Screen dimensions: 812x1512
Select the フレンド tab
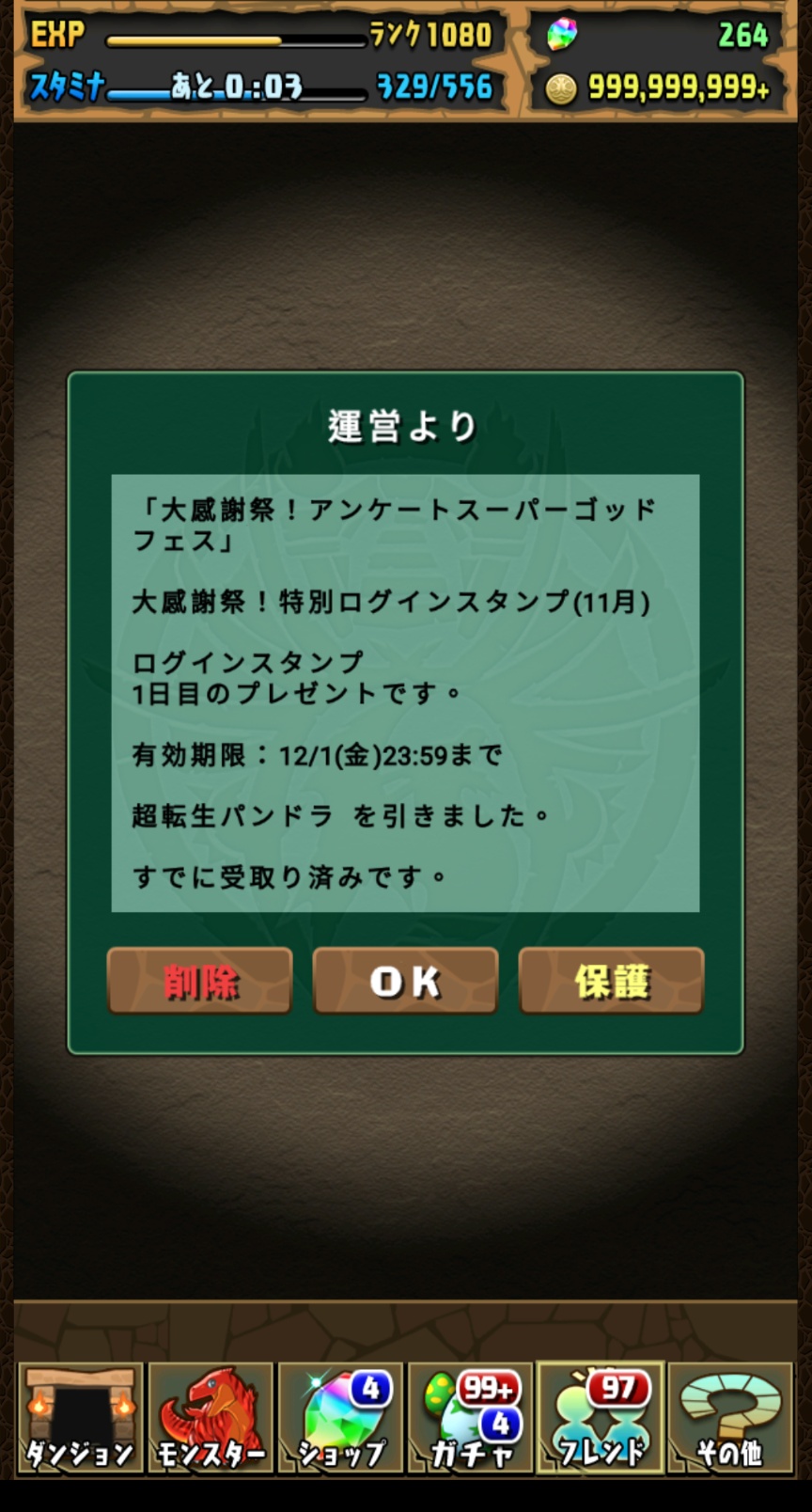point(601,1417)
